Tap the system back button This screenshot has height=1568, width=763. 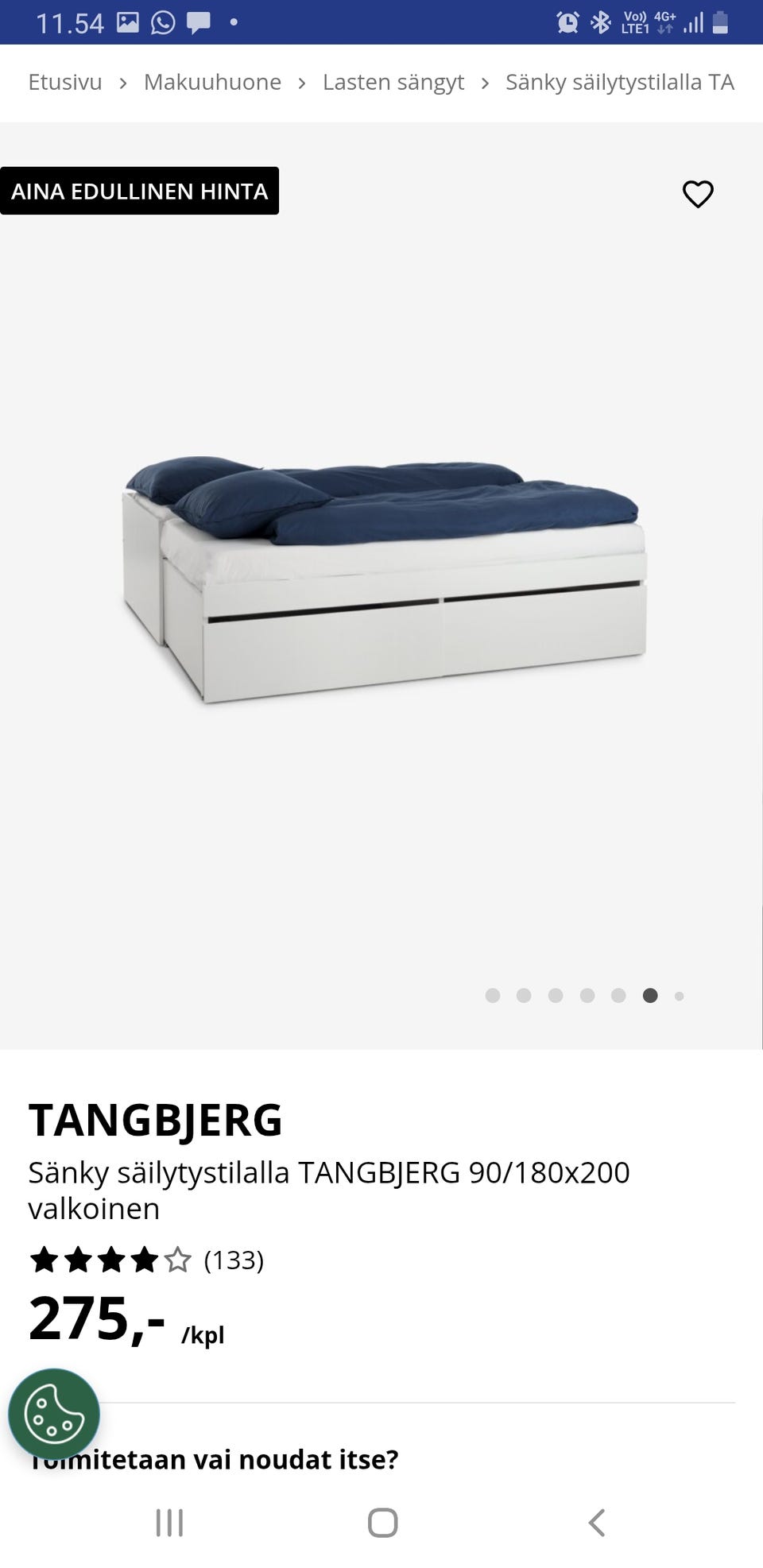pyautogui.click(x=596, y=1523)
